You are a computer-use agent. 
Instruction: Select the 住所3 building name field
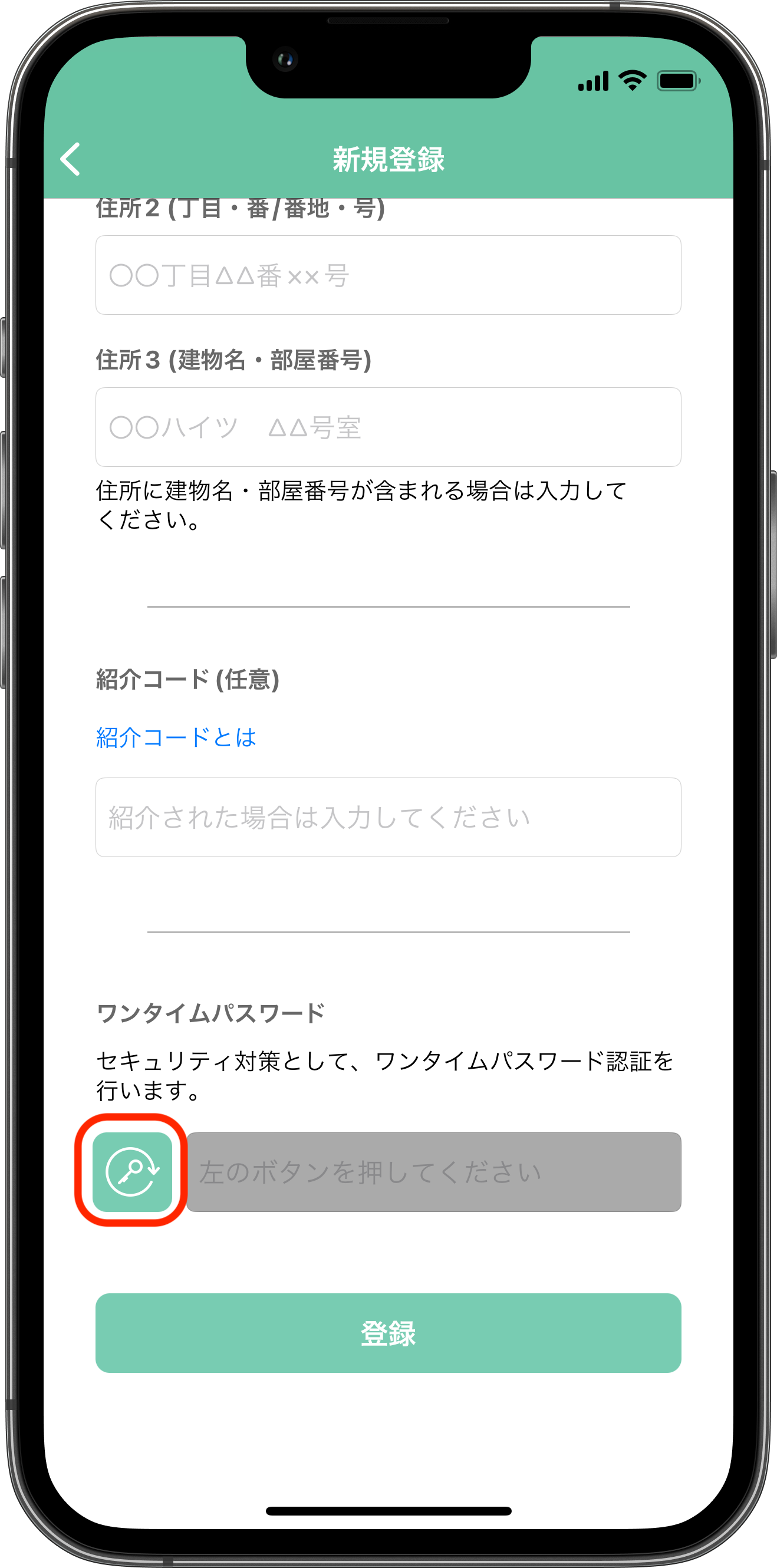click(x=388, y=427)
